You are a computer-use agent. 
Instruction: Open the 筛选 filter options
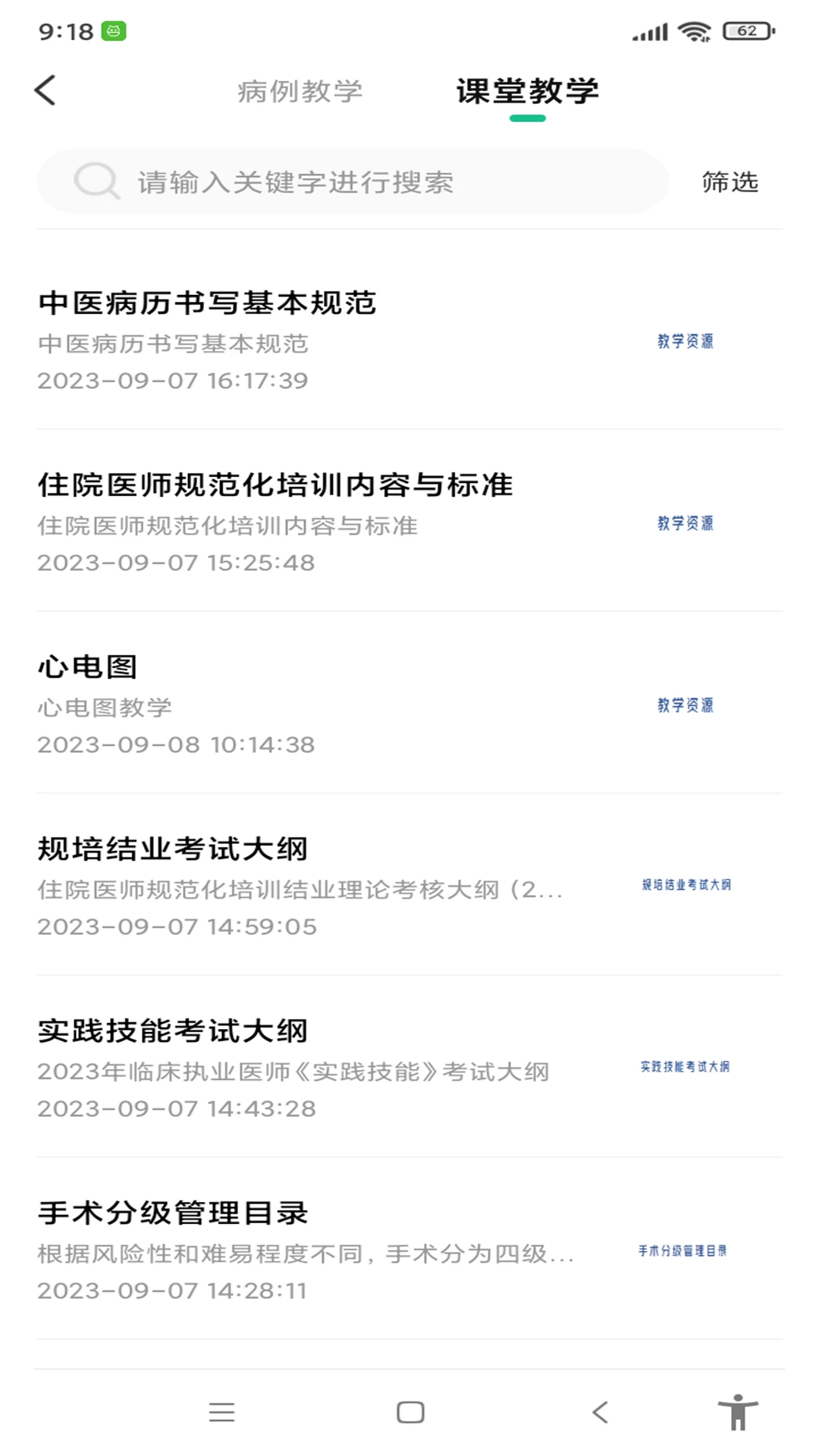point(730,180)
